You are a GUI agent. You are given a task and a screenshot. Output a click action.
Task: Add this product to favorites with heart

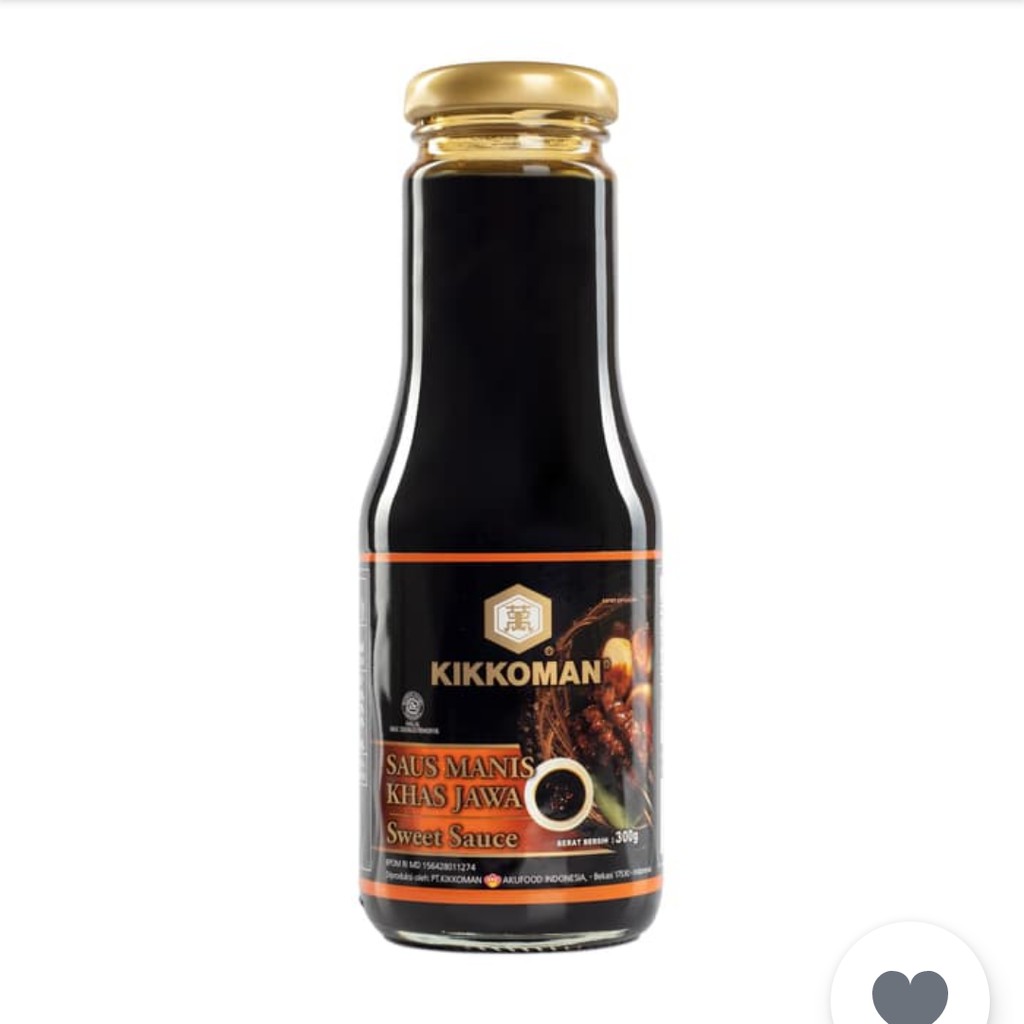click(909, 994)
